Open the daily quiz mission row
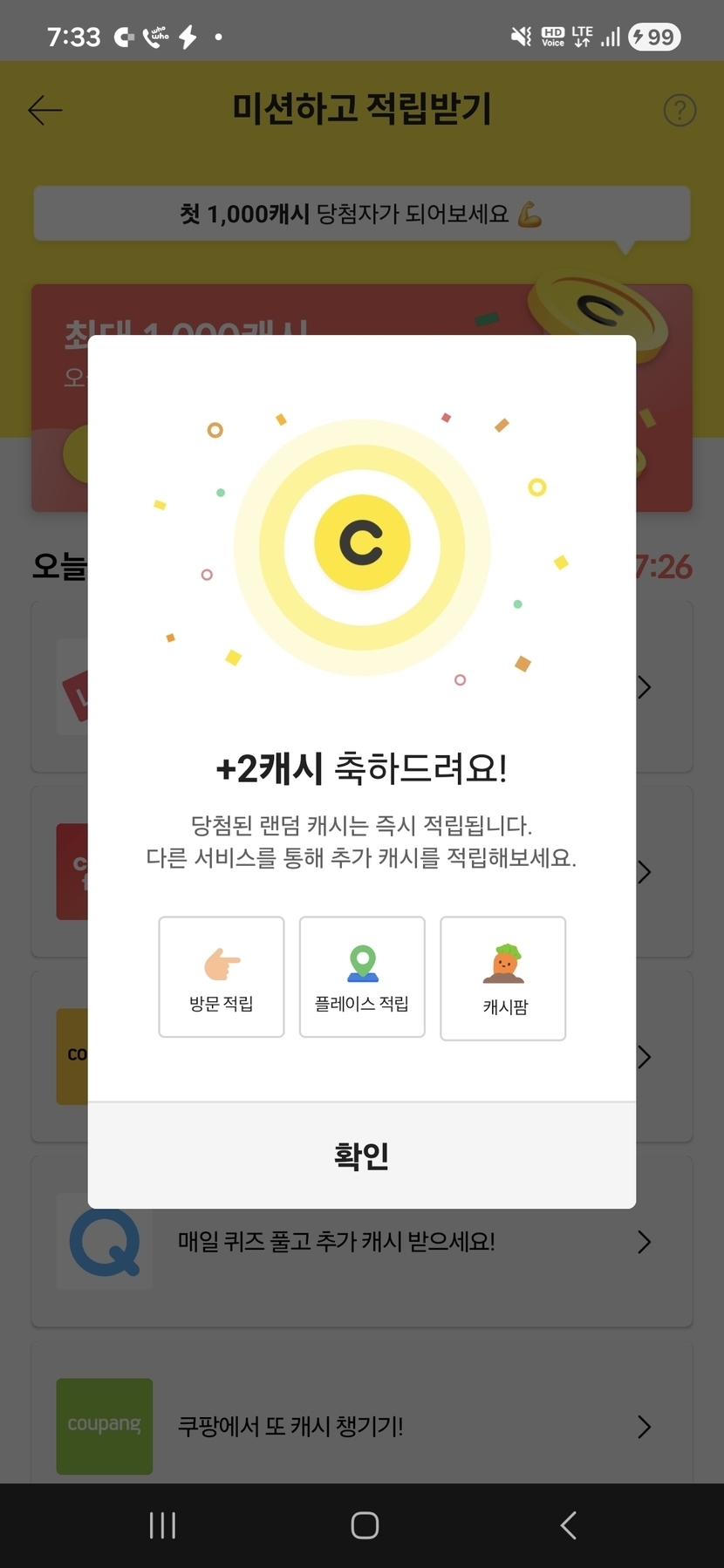Screen dimensions: 724x1568 (x=362, y=1242)
